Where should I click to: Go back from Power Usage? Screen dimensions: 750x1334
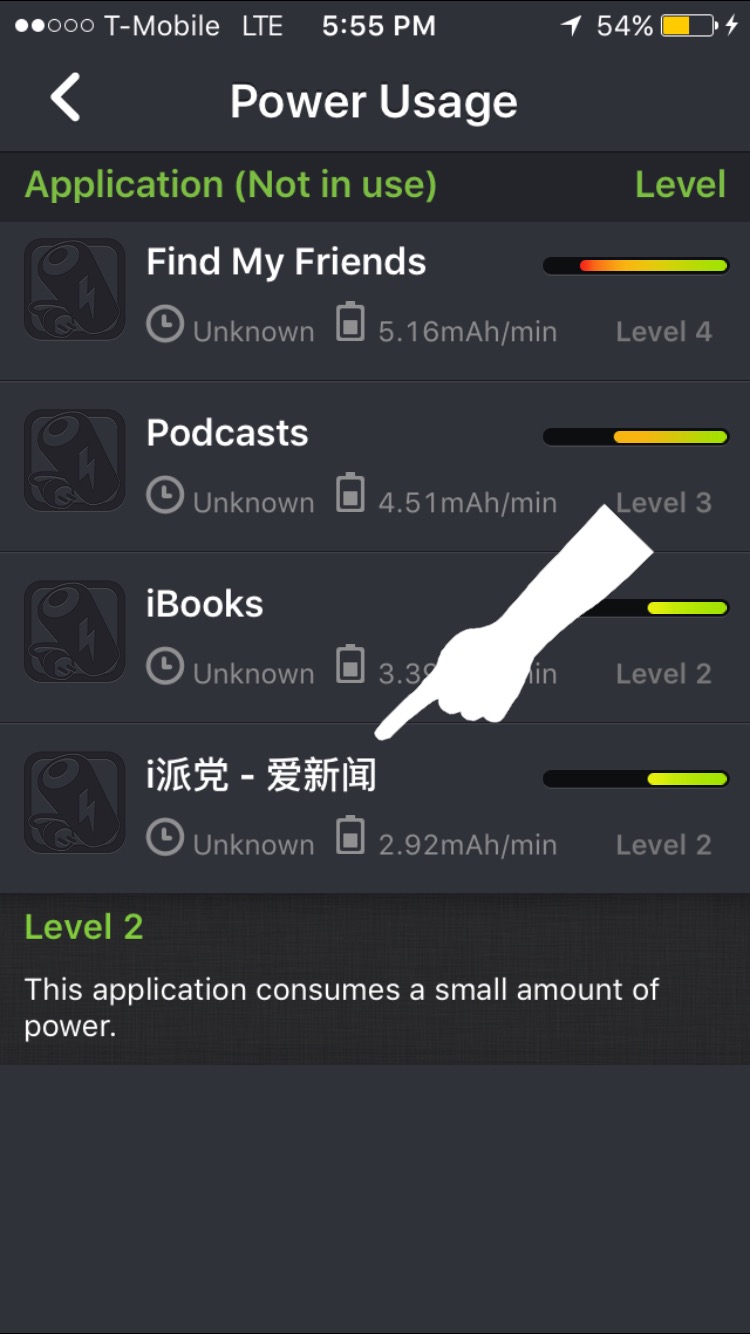pyautogui.click(x=65, y=100)
